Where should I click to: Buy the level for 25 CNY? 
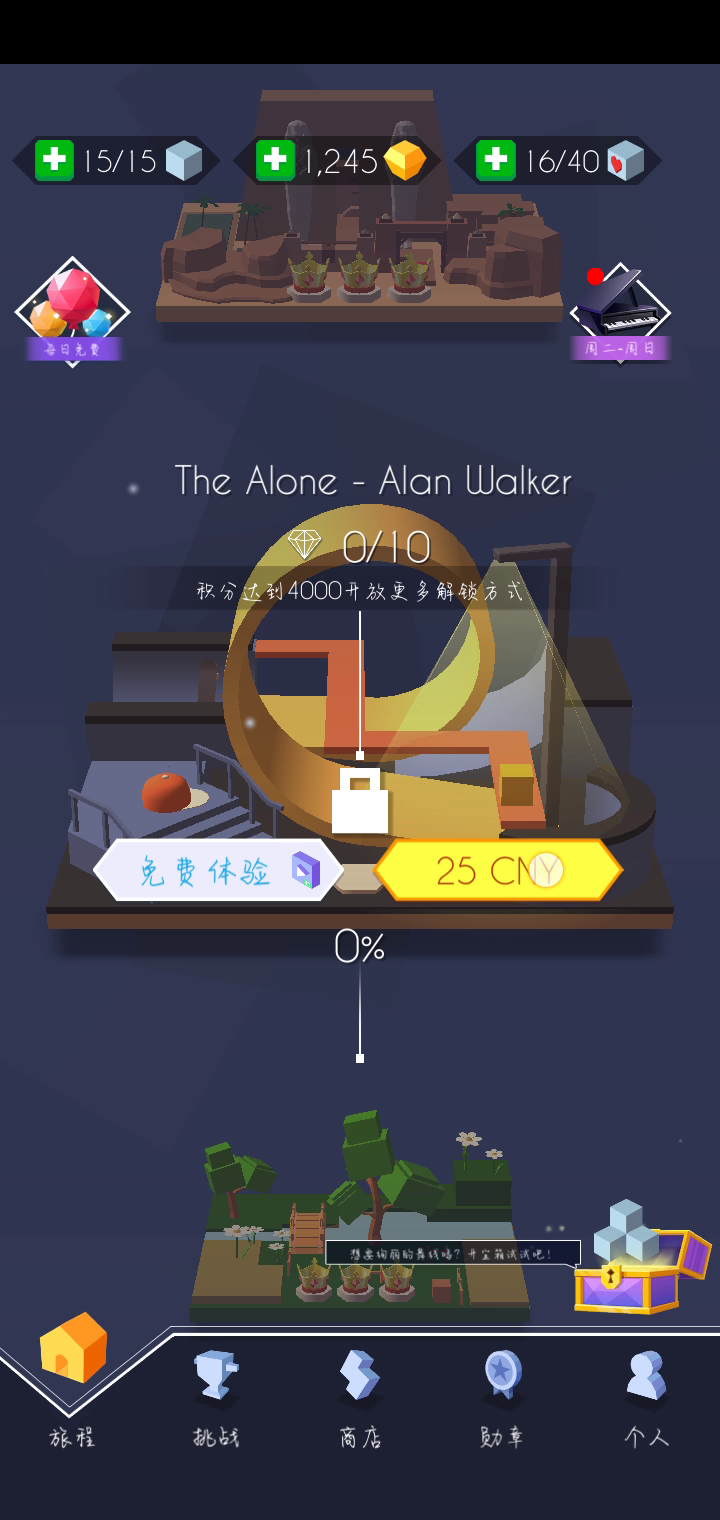498,870
